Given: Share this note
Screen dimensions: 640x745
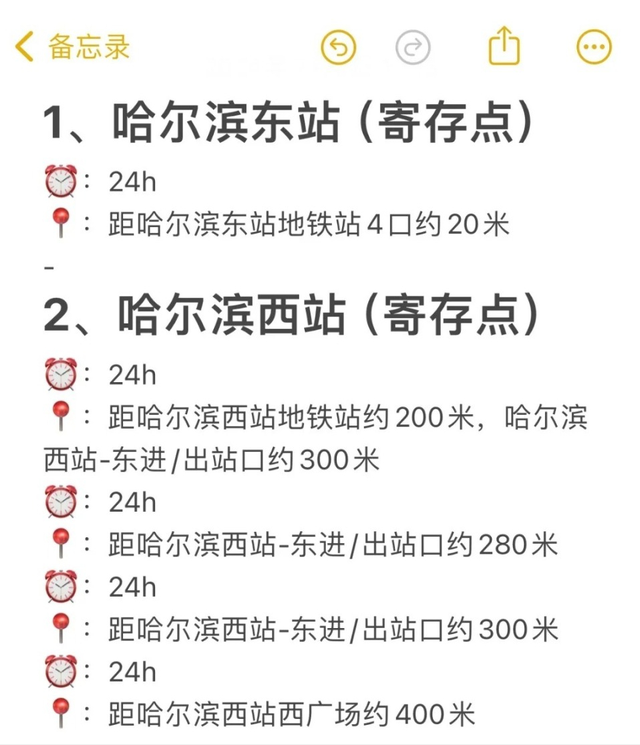Looking at the screenshot, I should pyautogui.click(x=504, y=46).
